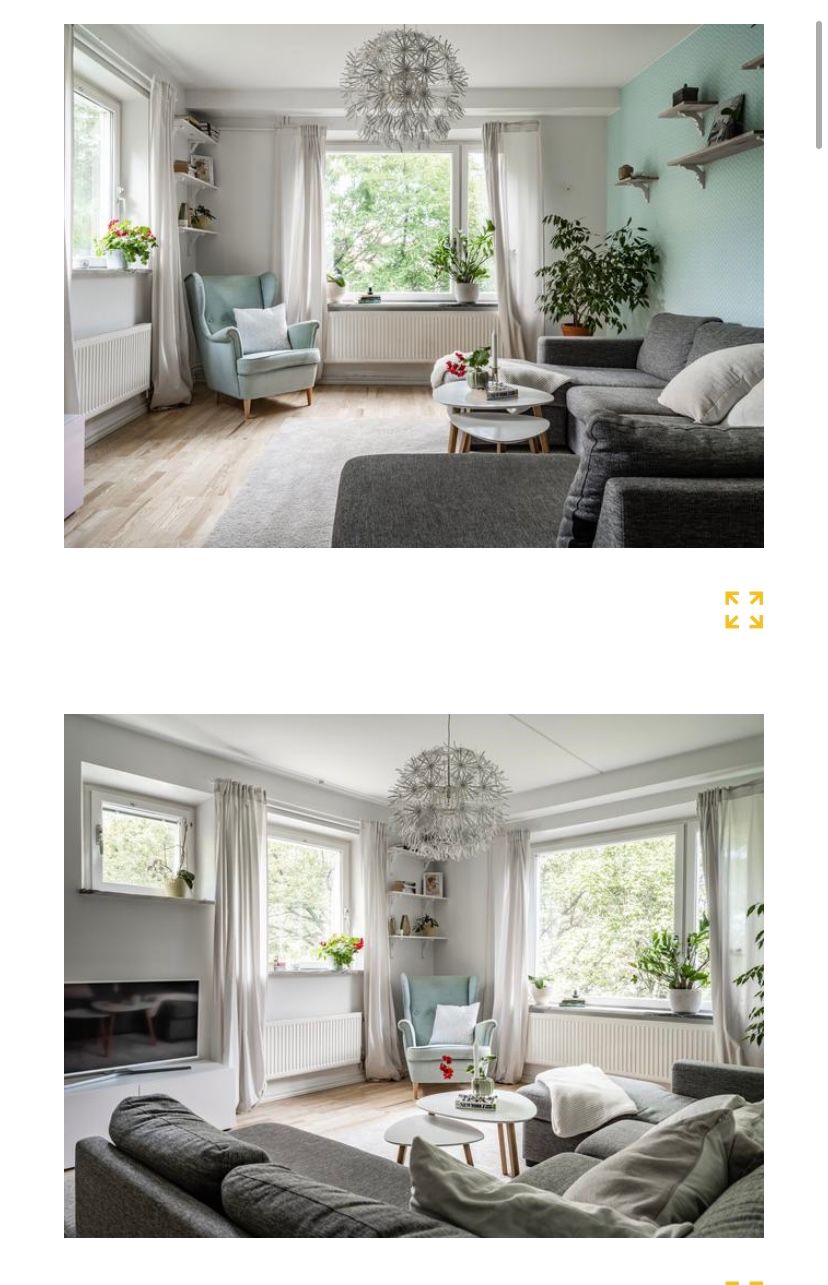Open the photo with the mint green wall
Screen dimensions: 828x1285
tap(414, 286)
